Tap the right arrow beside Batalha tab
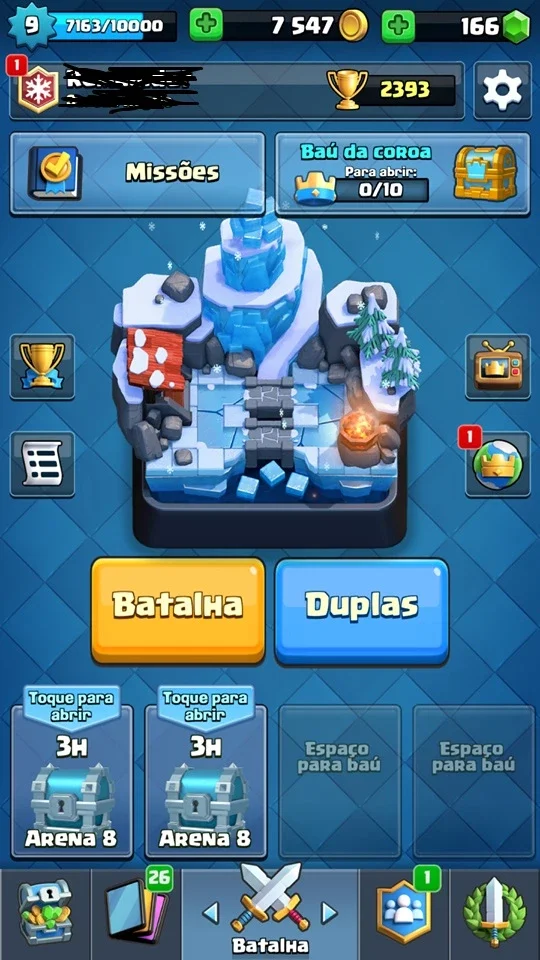This screenshot has width=540, height=960. (x=329, y=913)
